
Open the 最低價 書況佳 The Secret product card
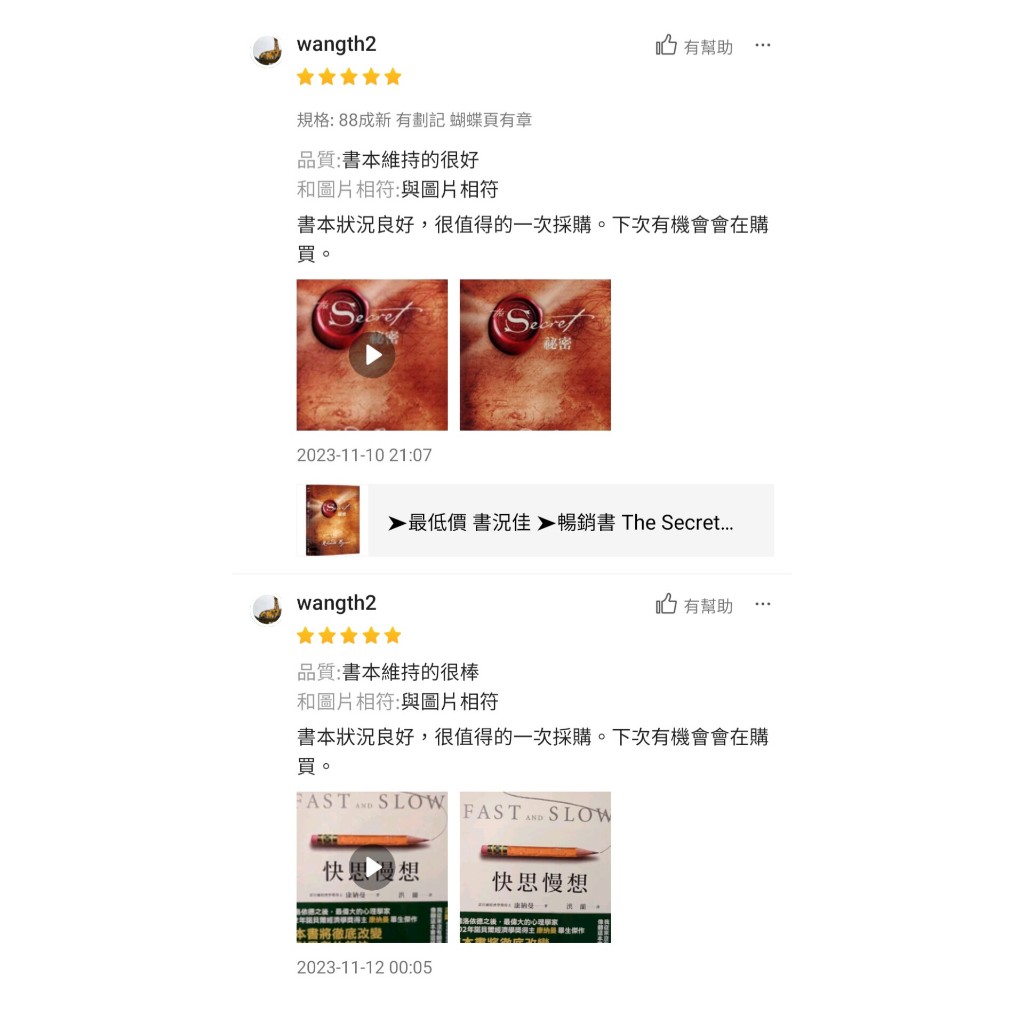pos(536,520)
